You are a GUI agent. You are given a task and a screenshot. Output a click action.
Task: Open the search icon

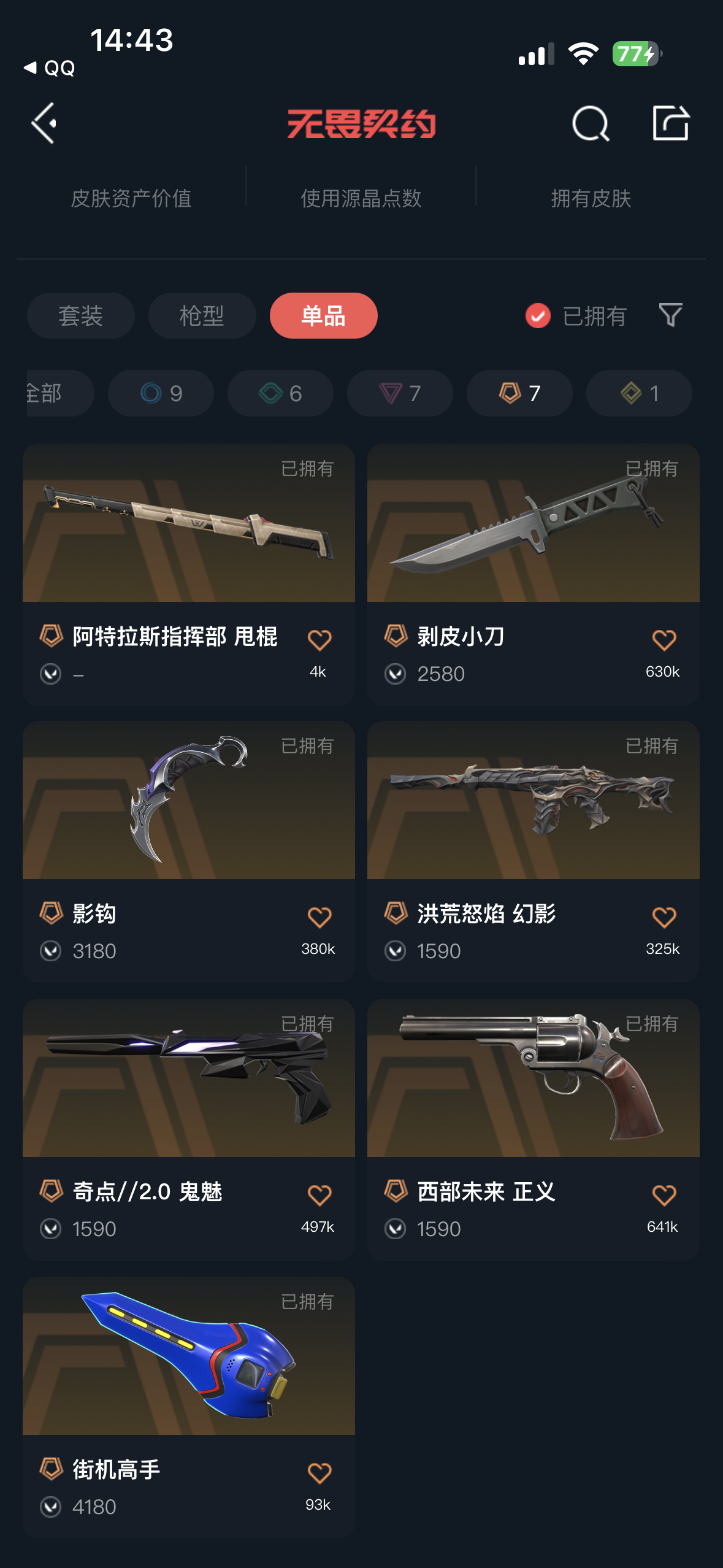point(590,123)
